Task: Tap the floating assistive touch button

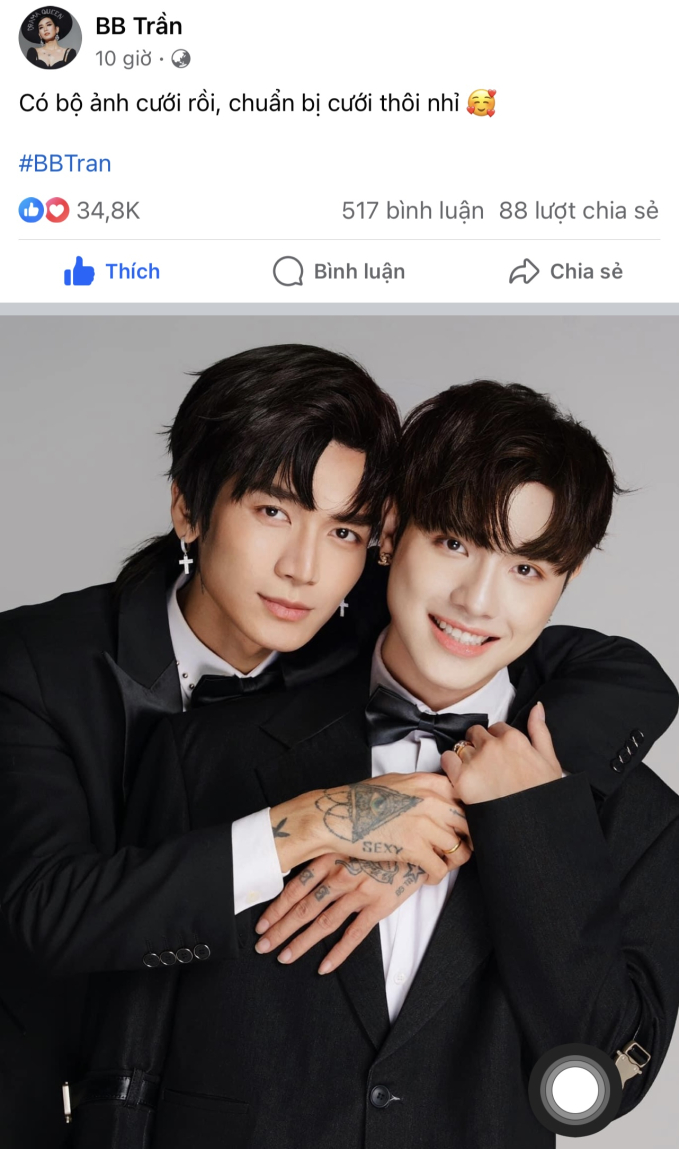Action: coord(575,1089)
